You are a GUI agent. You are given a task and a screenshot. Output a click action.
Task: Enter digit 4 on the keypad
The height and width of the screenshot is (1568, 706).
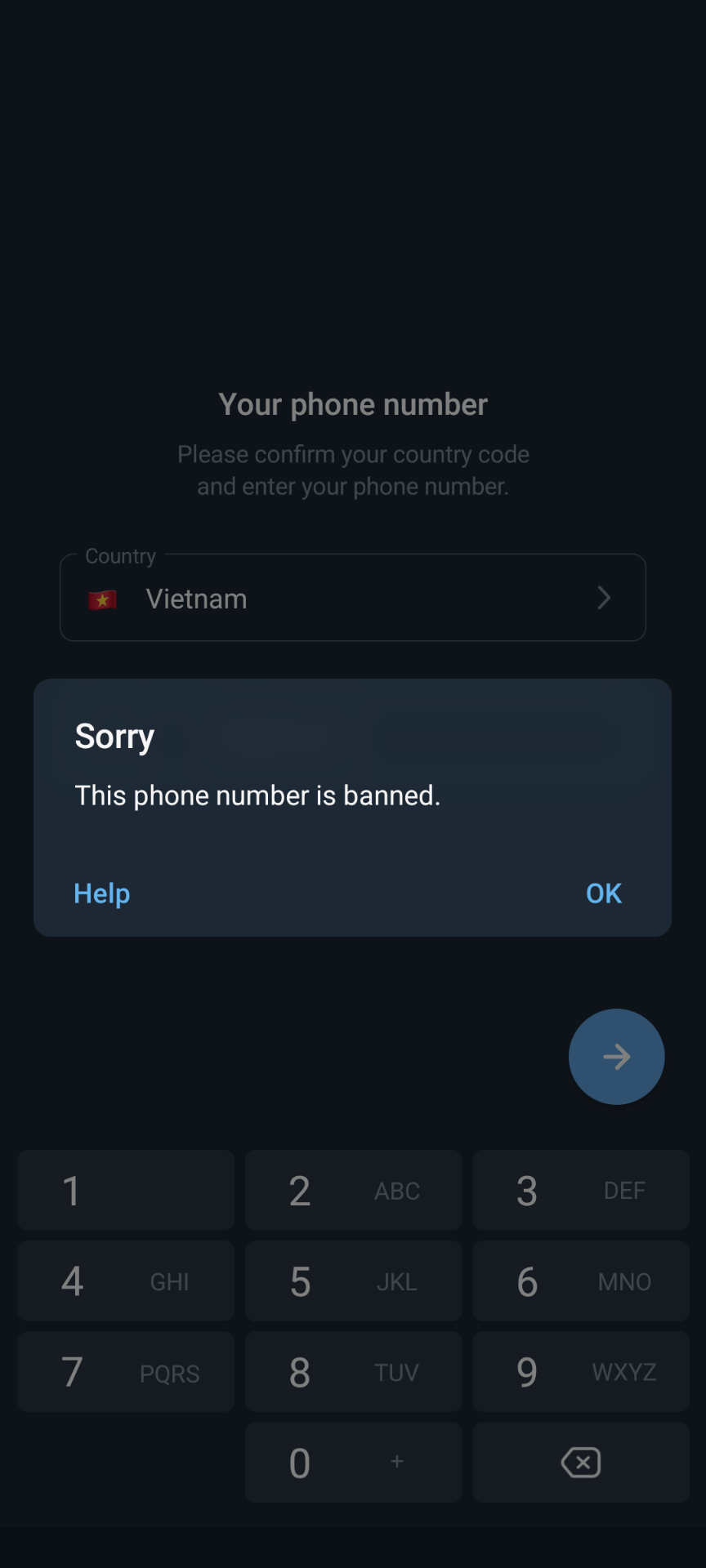[x=126, y=1281]
